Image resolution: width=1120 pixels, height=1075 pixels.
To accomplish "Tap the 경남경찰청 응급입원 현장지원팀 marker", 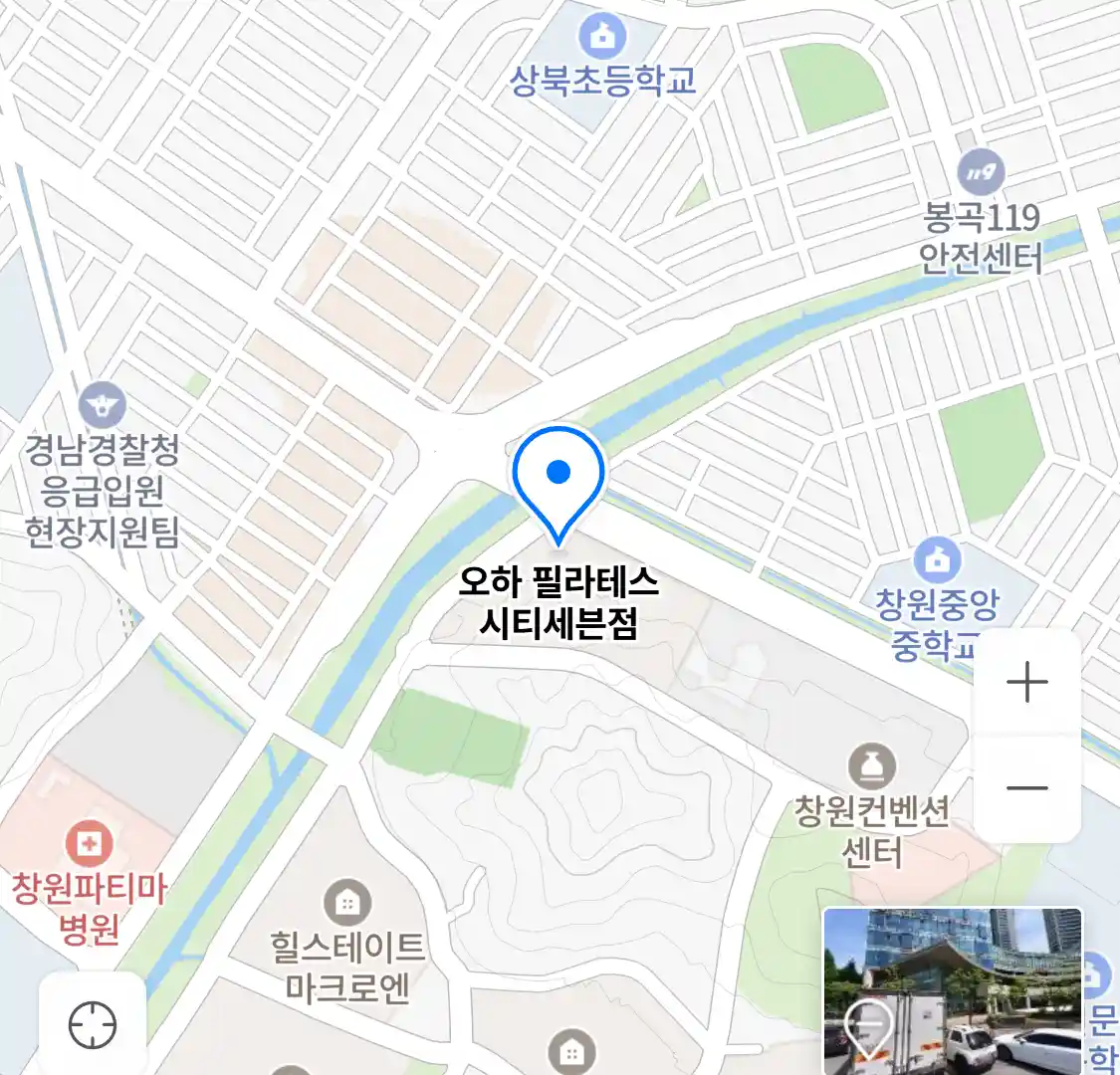I will coord(102,406).
